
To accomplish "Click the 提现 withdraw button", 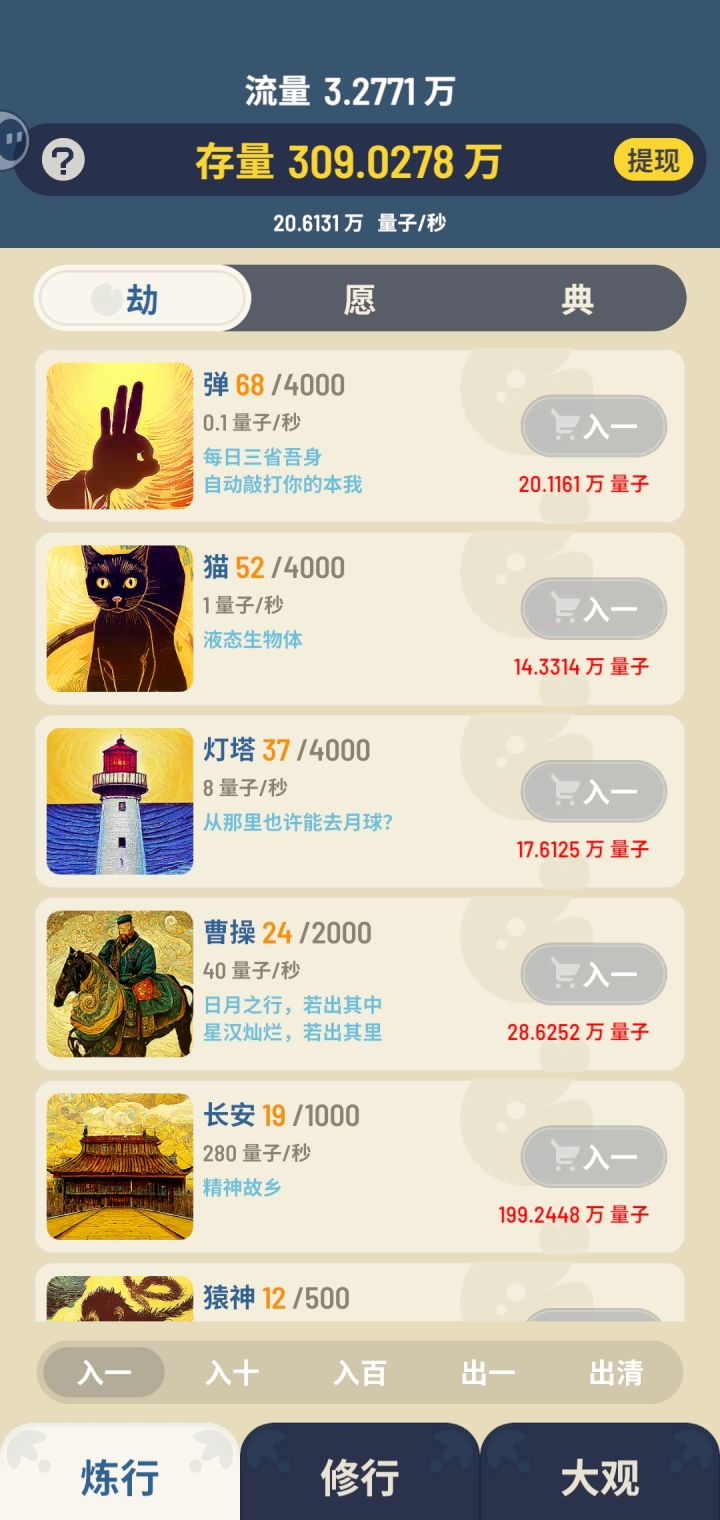I will (651, 159).
